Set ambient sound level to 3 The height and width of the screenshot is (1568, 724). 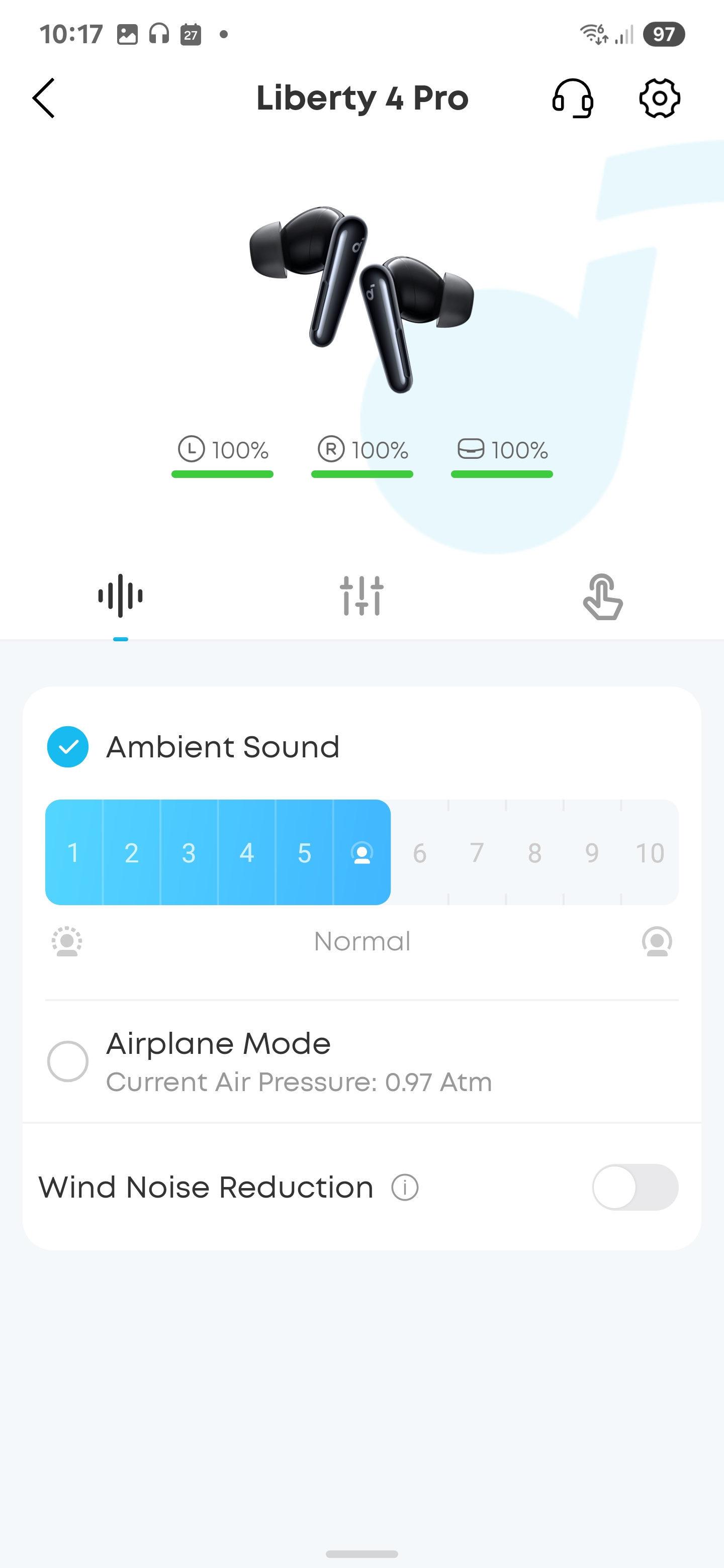coord(189,852)
